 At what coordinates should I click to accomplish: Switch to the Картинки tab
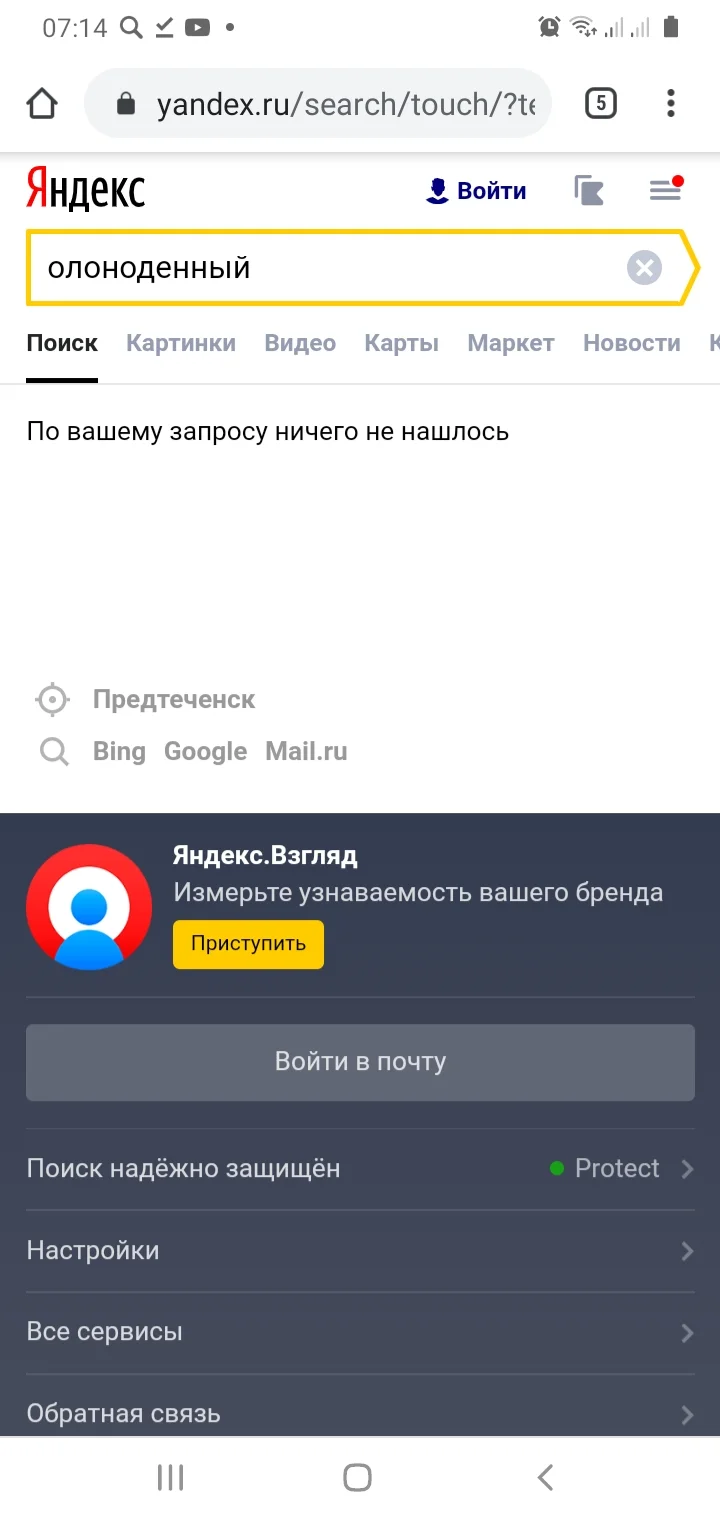coord(181,343)
